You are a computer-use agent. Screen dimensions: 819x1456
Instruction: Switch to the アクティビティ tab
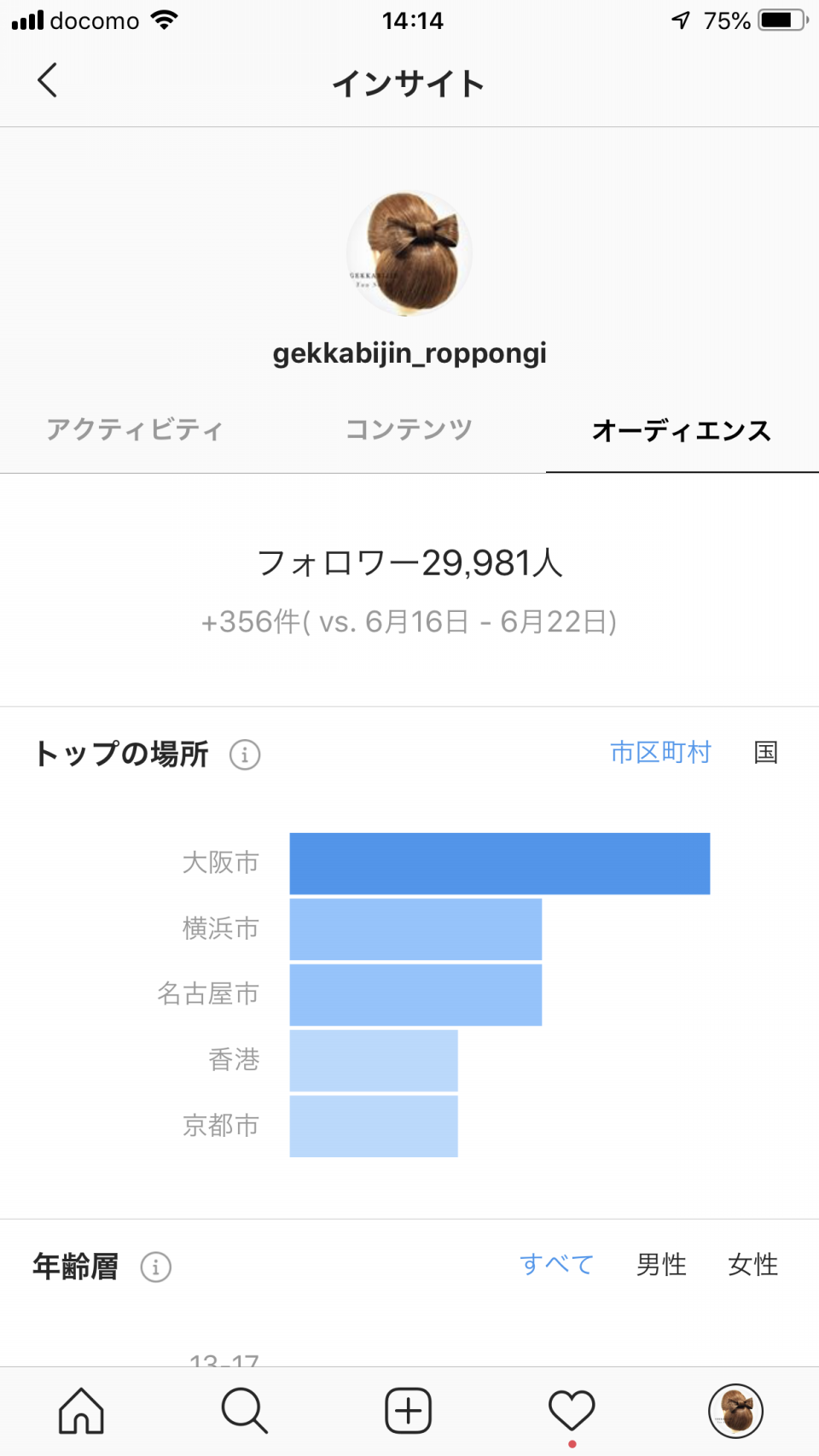tap(135, 429)
